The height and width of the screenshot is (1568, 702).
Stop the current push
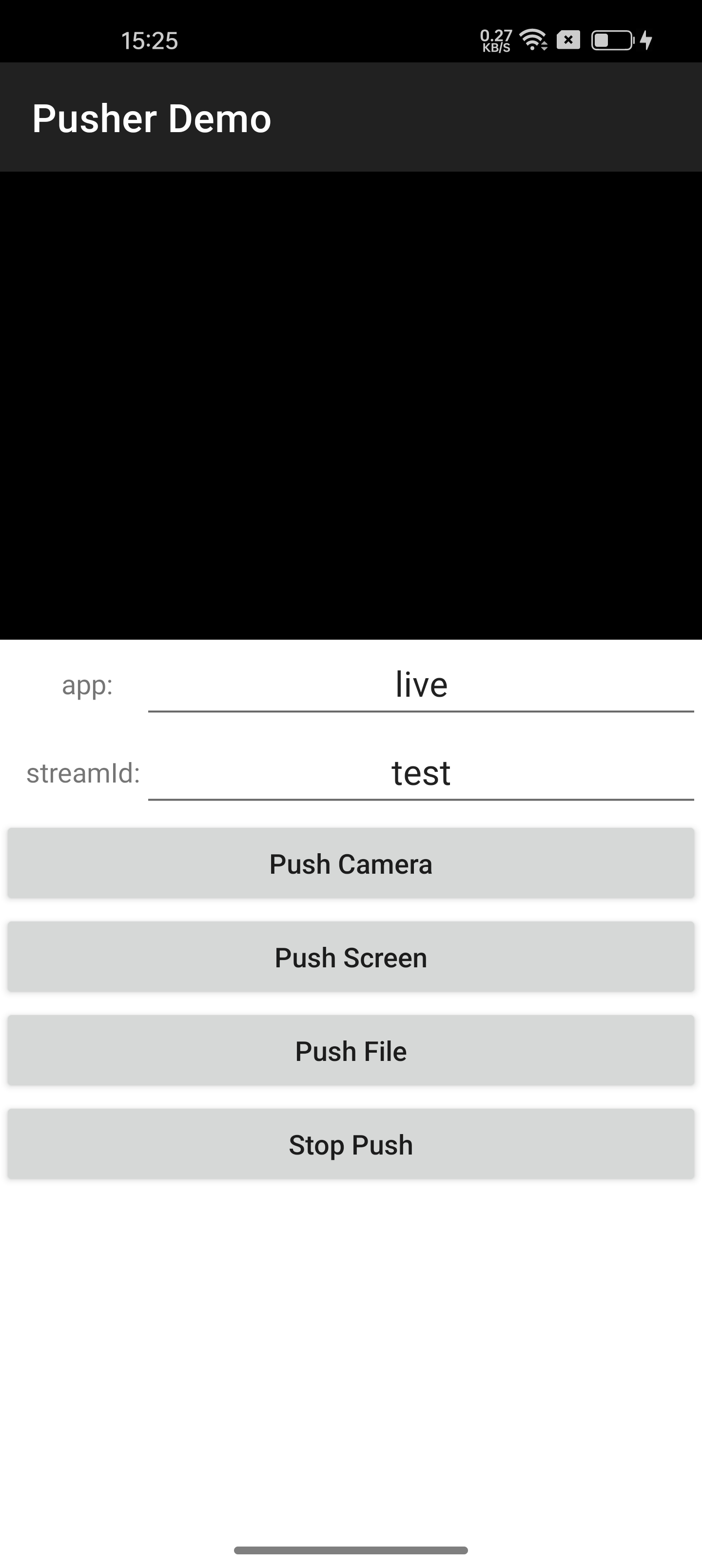click(351, 1145)
